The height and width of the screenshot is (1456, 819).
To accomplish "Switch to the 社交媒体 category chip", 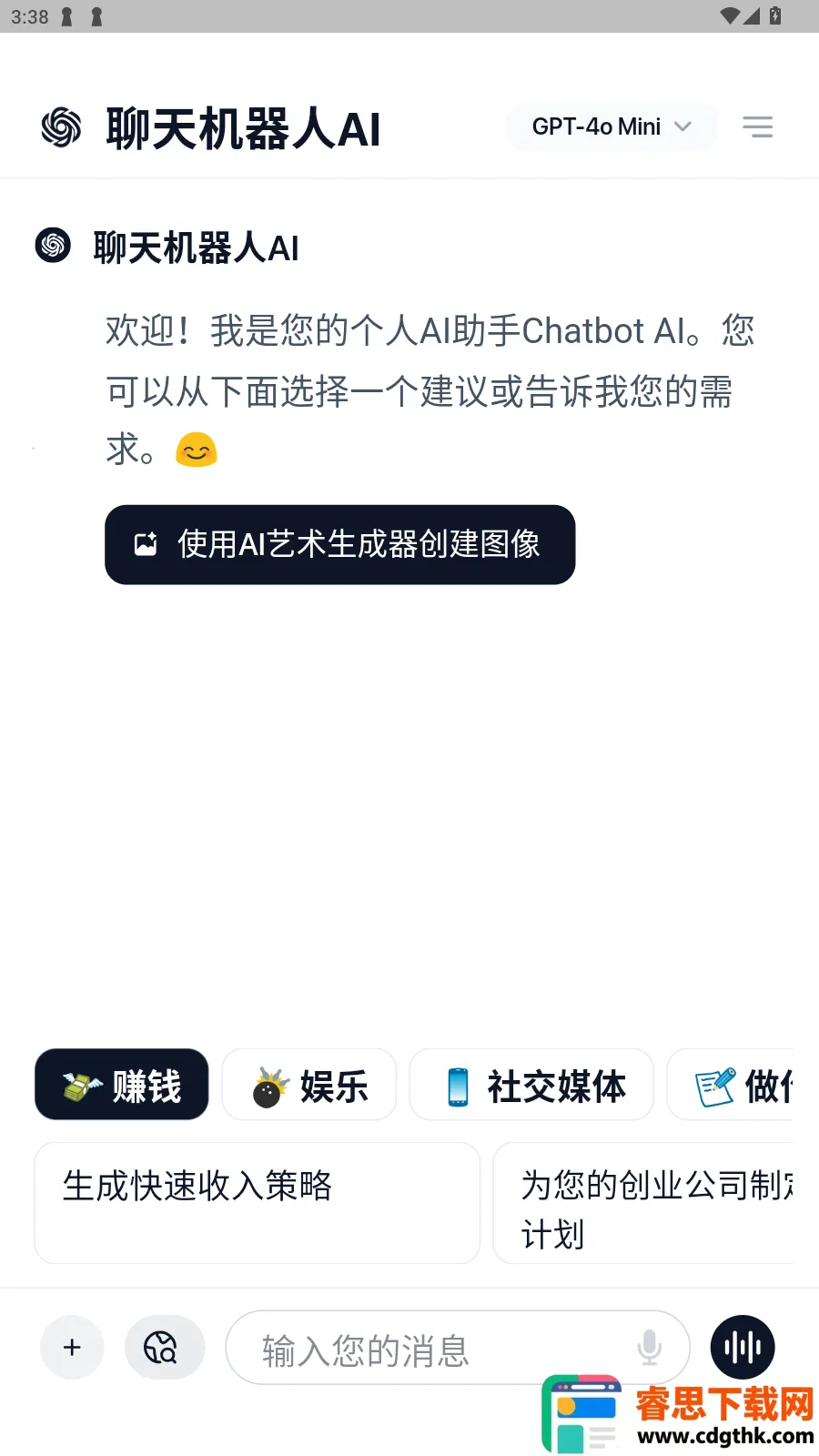I will [x=531, y=1085].
